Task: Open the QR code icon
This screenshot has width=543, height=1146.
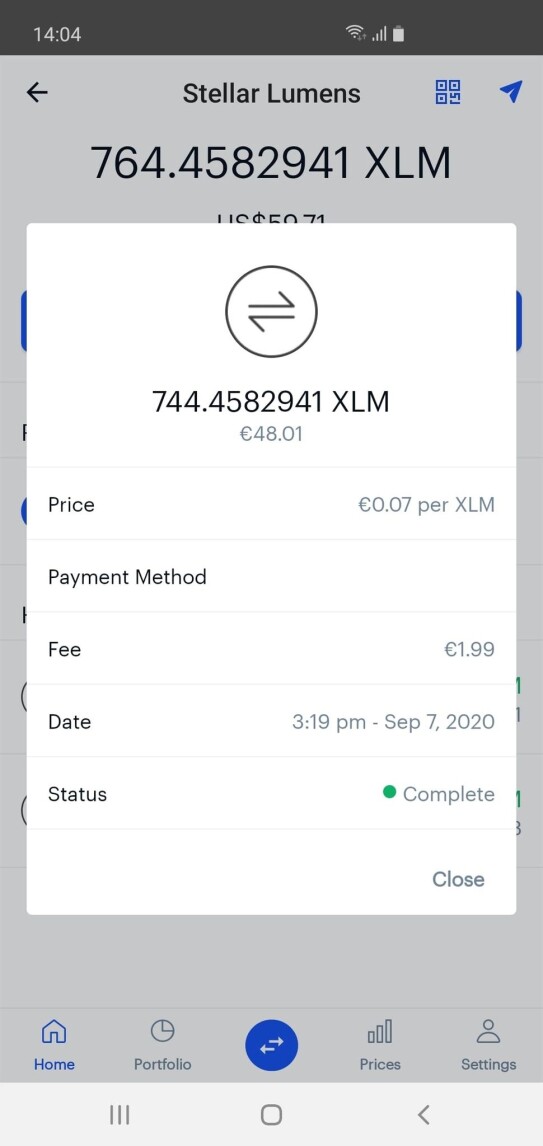Action: point(448,92)
